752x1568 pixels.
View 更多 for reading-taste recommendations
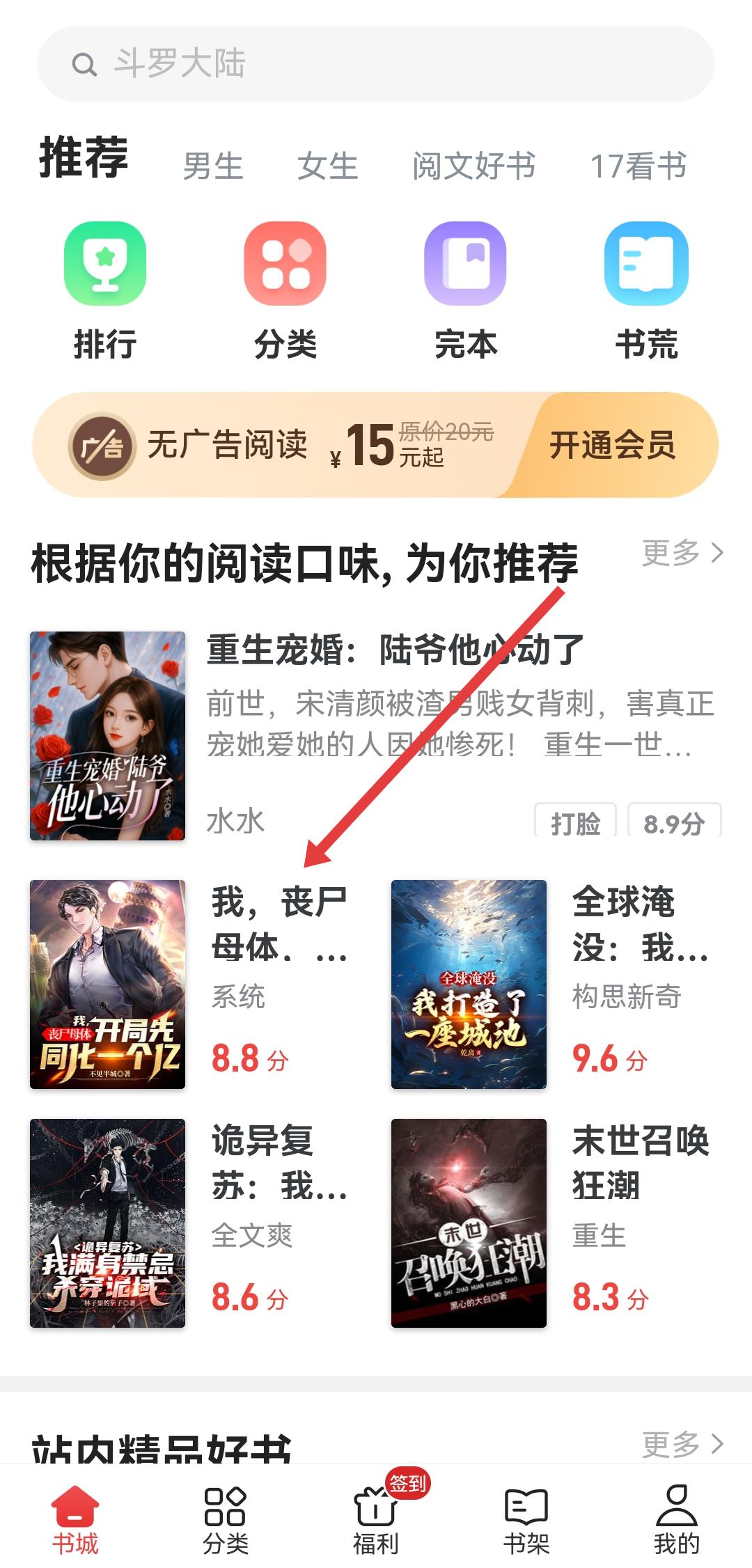pyautogui.click(x=682, y=553)
